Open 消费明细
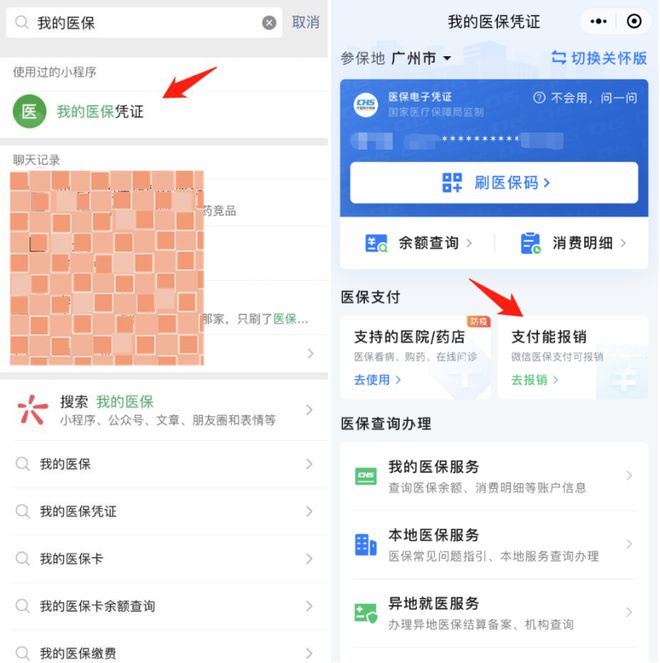This screenshot has width=660, height=663. click(573, 243)
